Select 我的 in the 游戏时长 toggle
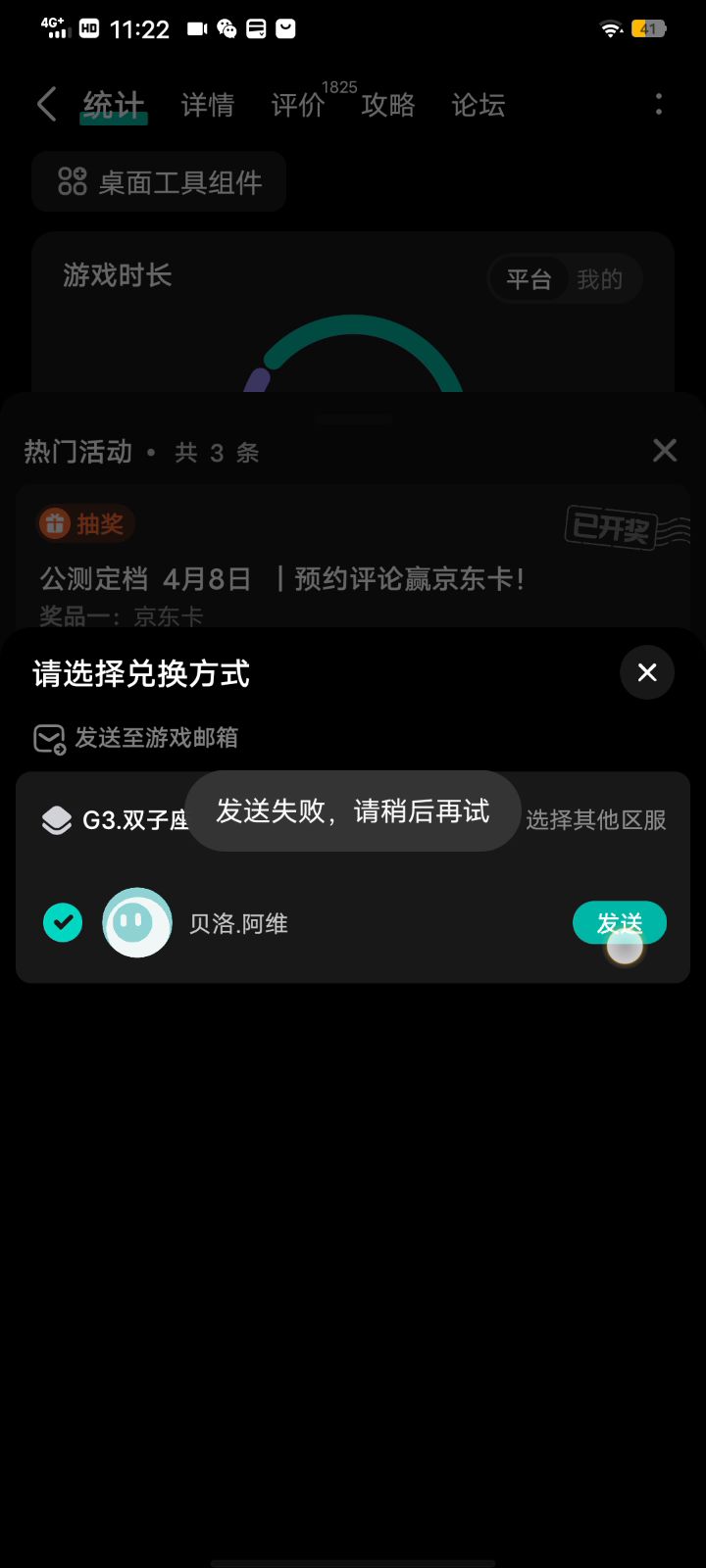This screenshot has width=706, height=1568. tap(599, 279)
